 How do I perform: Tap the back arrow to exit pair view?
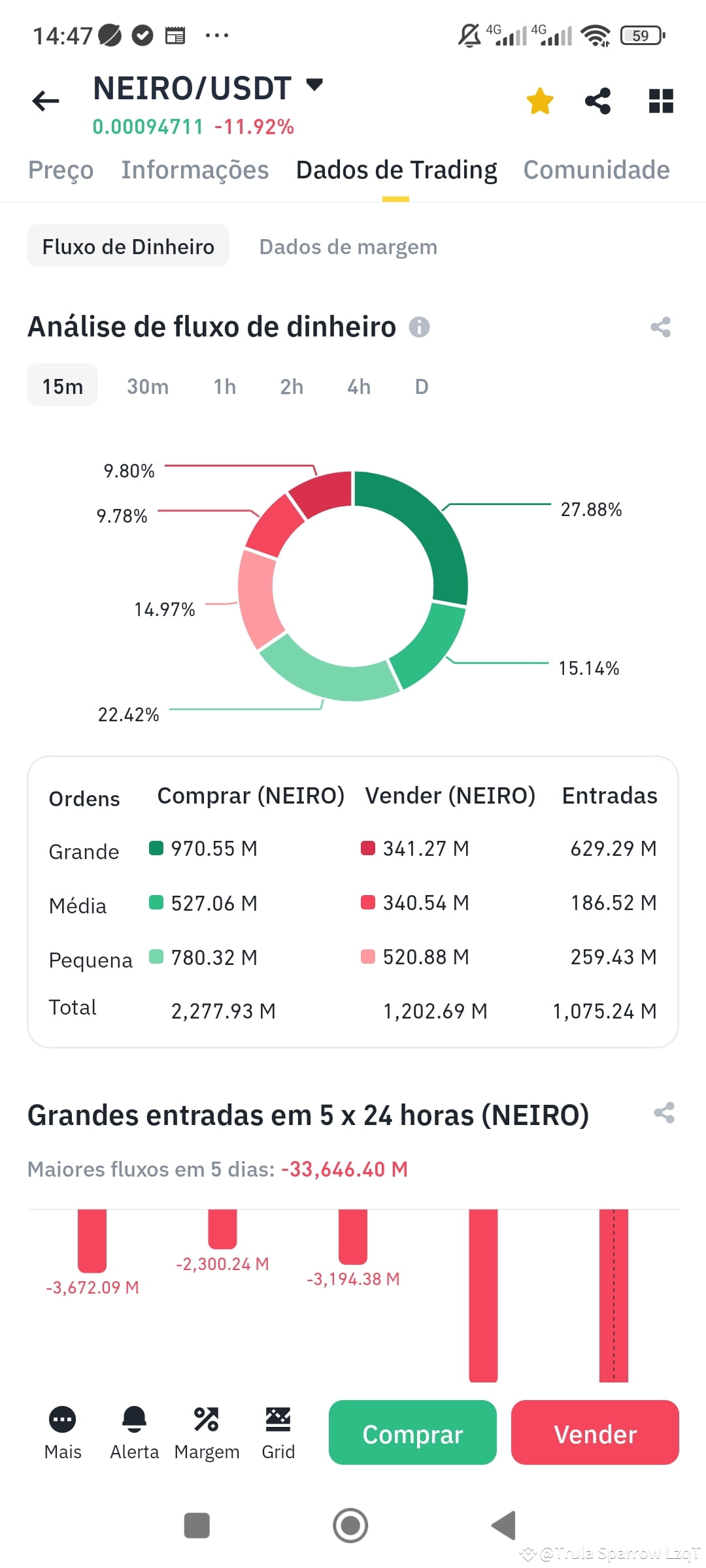[44, 101]
